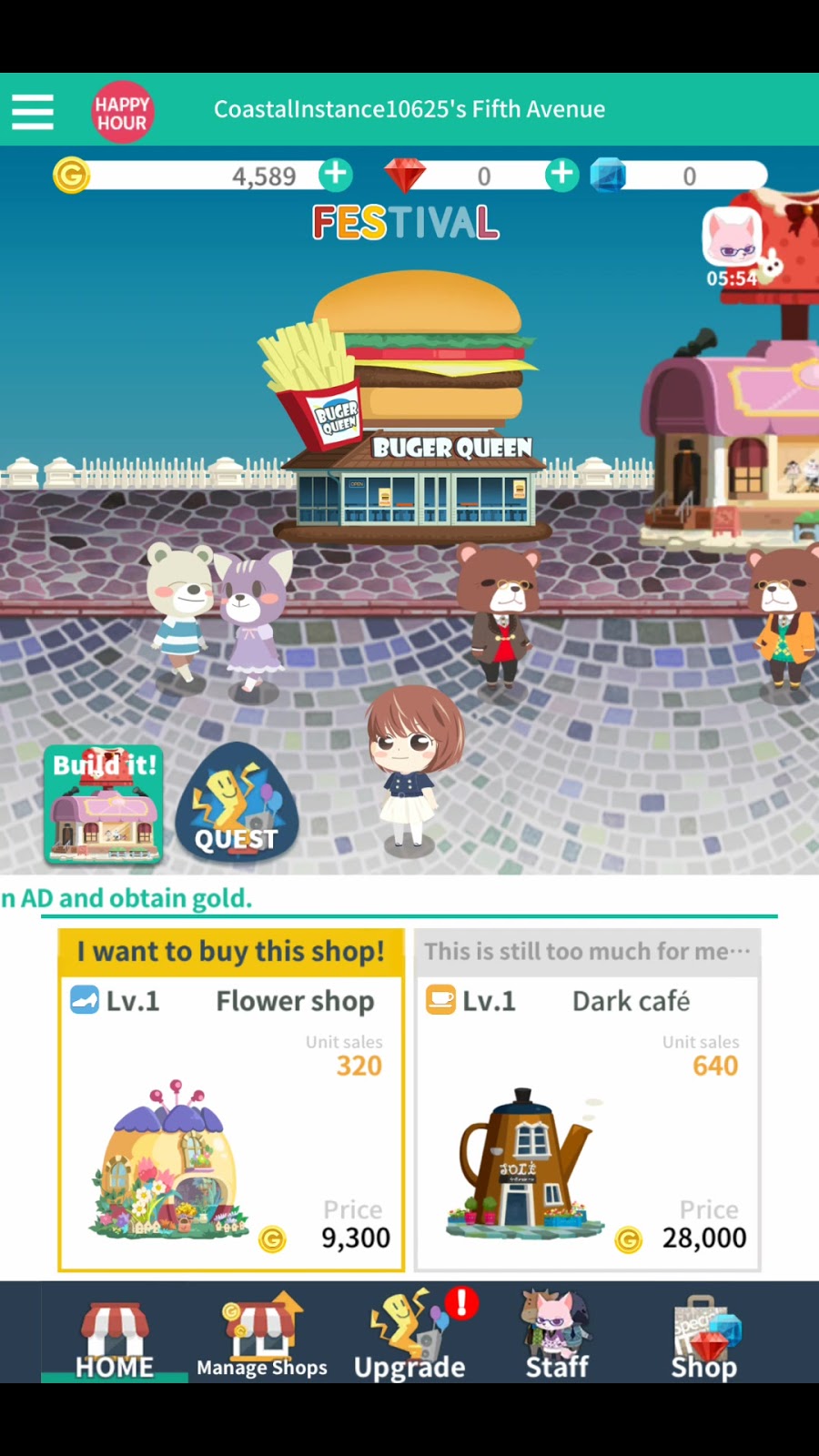Switch to the HOME tab
This screenshot has width=819, height=1456.
coord(115,1334)
